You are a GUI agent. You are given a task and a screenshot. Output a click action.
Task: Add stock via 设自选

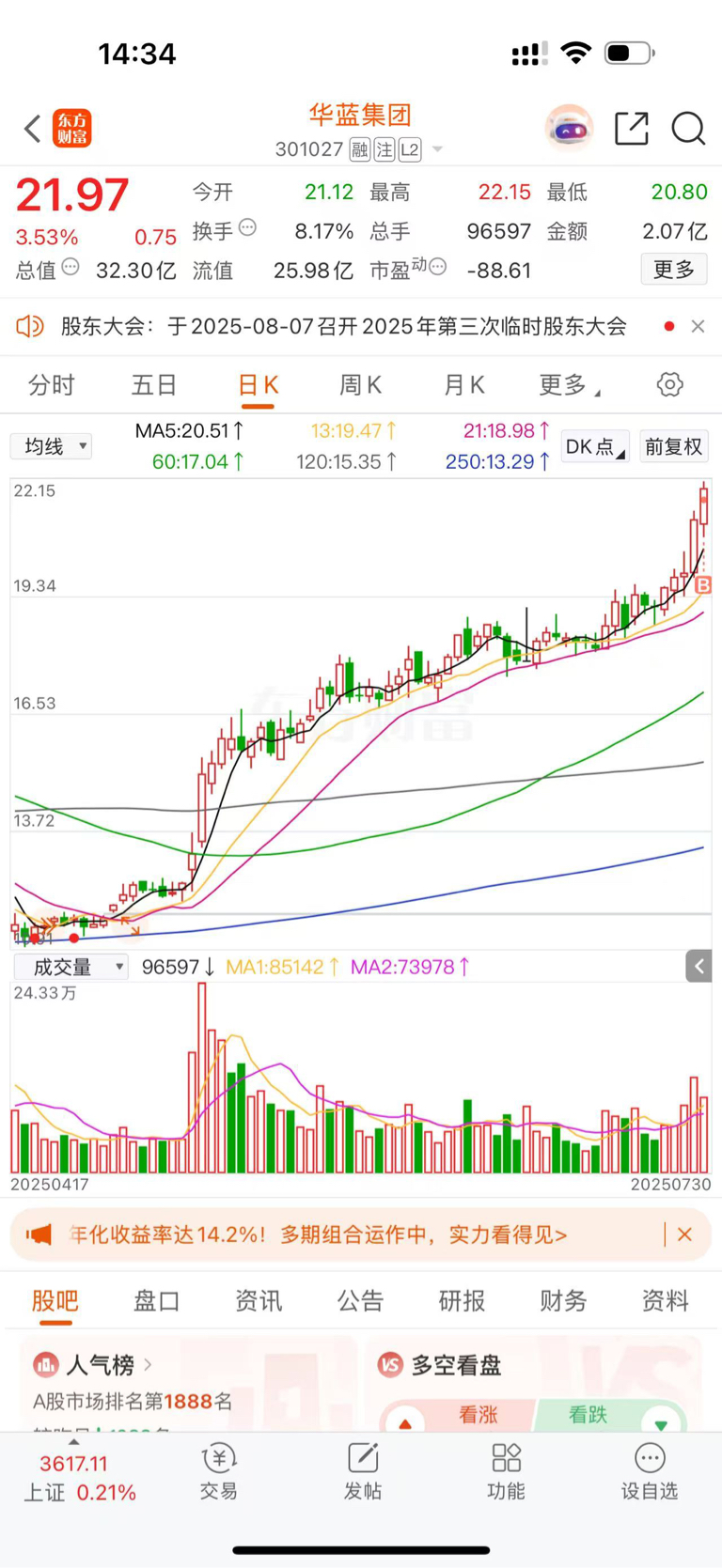click(650, 1472)
